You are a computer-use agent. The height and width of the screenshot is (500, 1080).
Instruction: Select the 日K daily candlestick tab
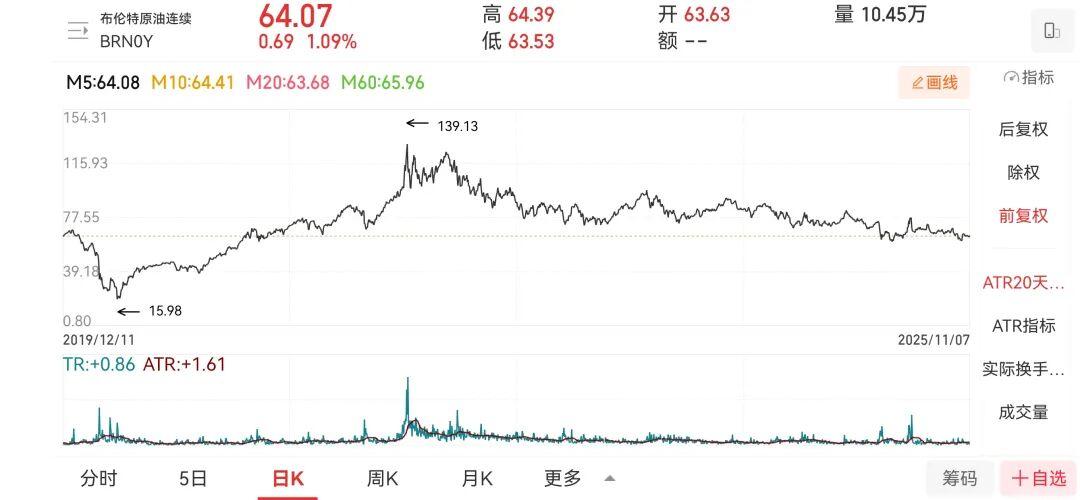[288, 479]
